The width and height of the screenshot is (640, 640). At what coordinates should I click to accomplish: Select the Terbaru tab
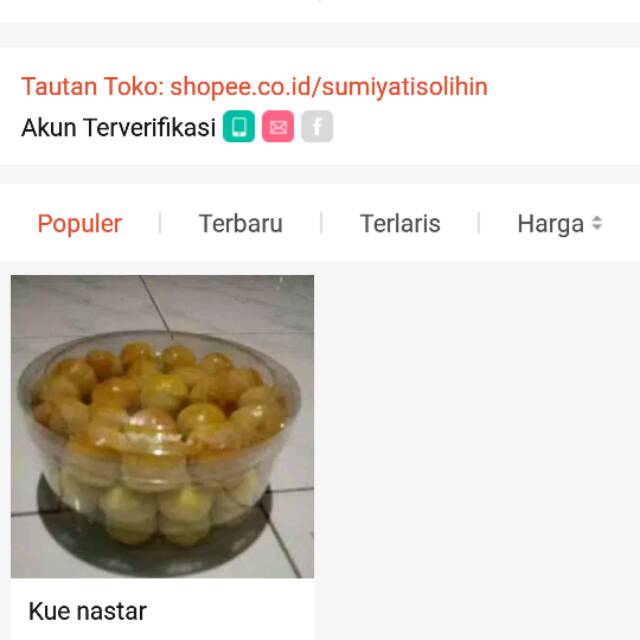(x=240, y=224)
